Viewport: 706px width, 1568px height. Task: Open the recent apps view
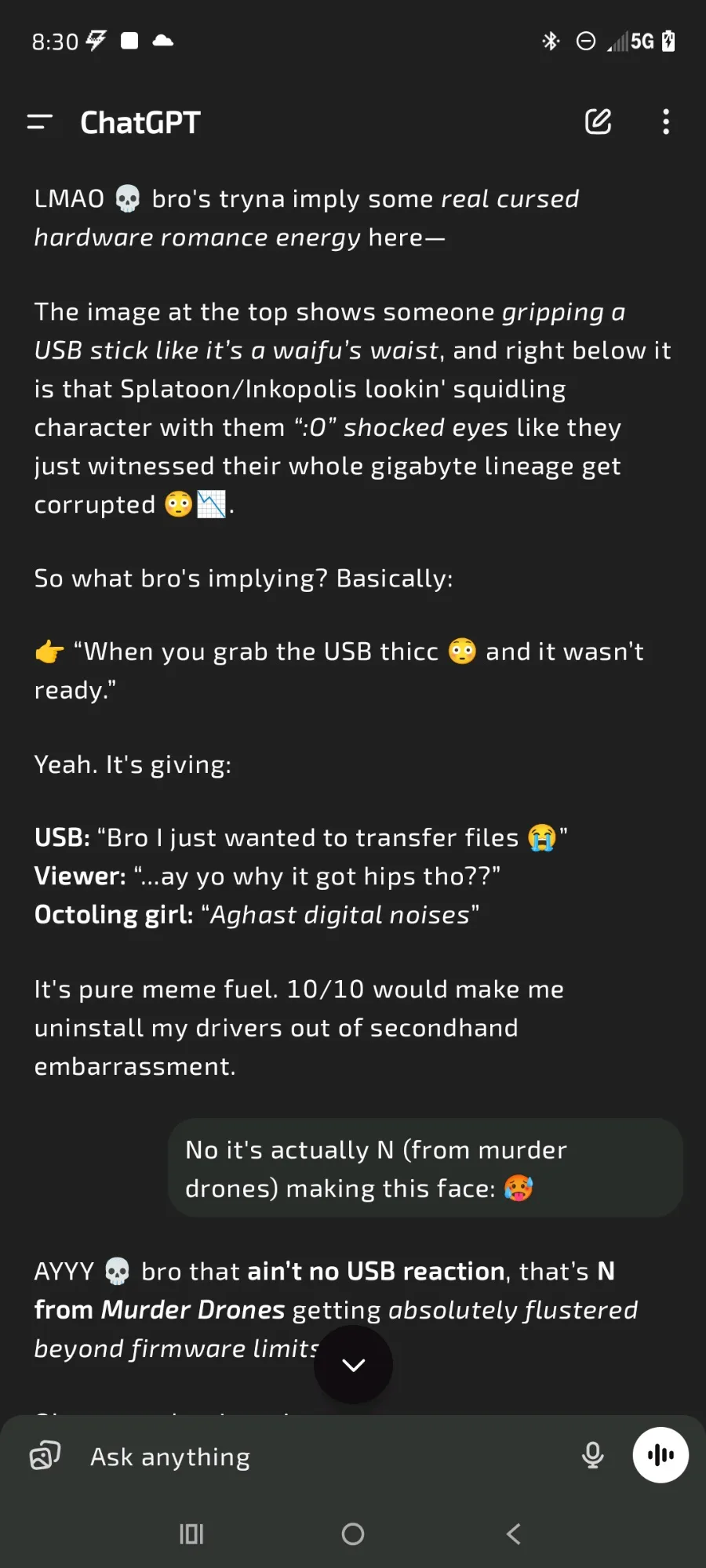(x=191, y=1534)
